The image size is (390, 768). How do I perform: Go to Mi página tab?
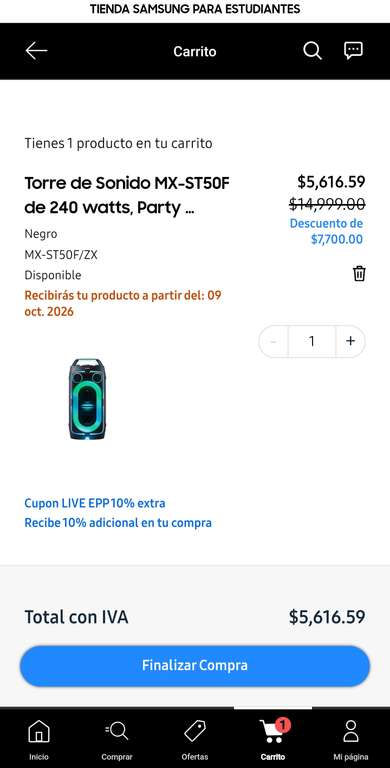[x=351, y=740]
